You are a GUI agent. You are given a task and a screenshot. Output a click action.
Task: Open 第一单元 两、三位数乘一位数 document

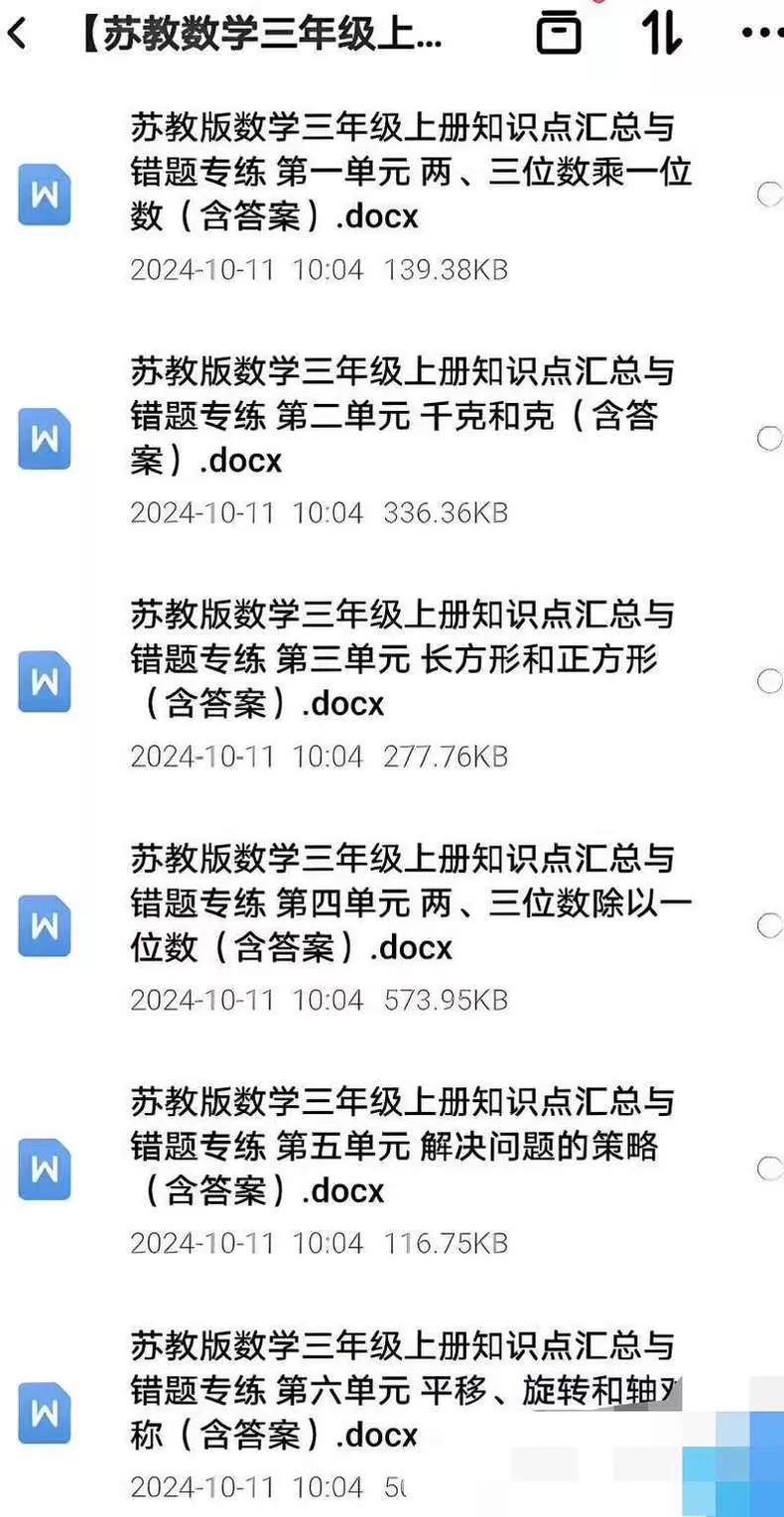(410, 172)
